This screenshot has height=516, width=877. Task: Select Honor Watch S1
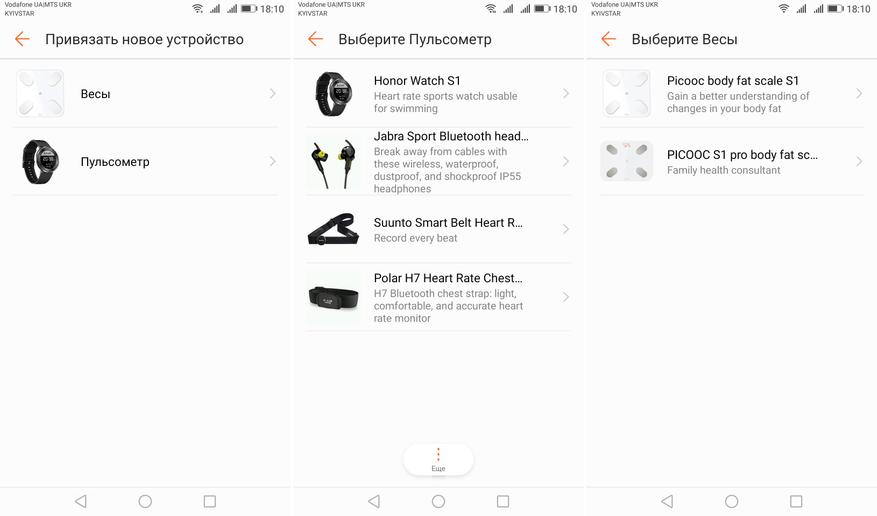[x=438, y=94]
